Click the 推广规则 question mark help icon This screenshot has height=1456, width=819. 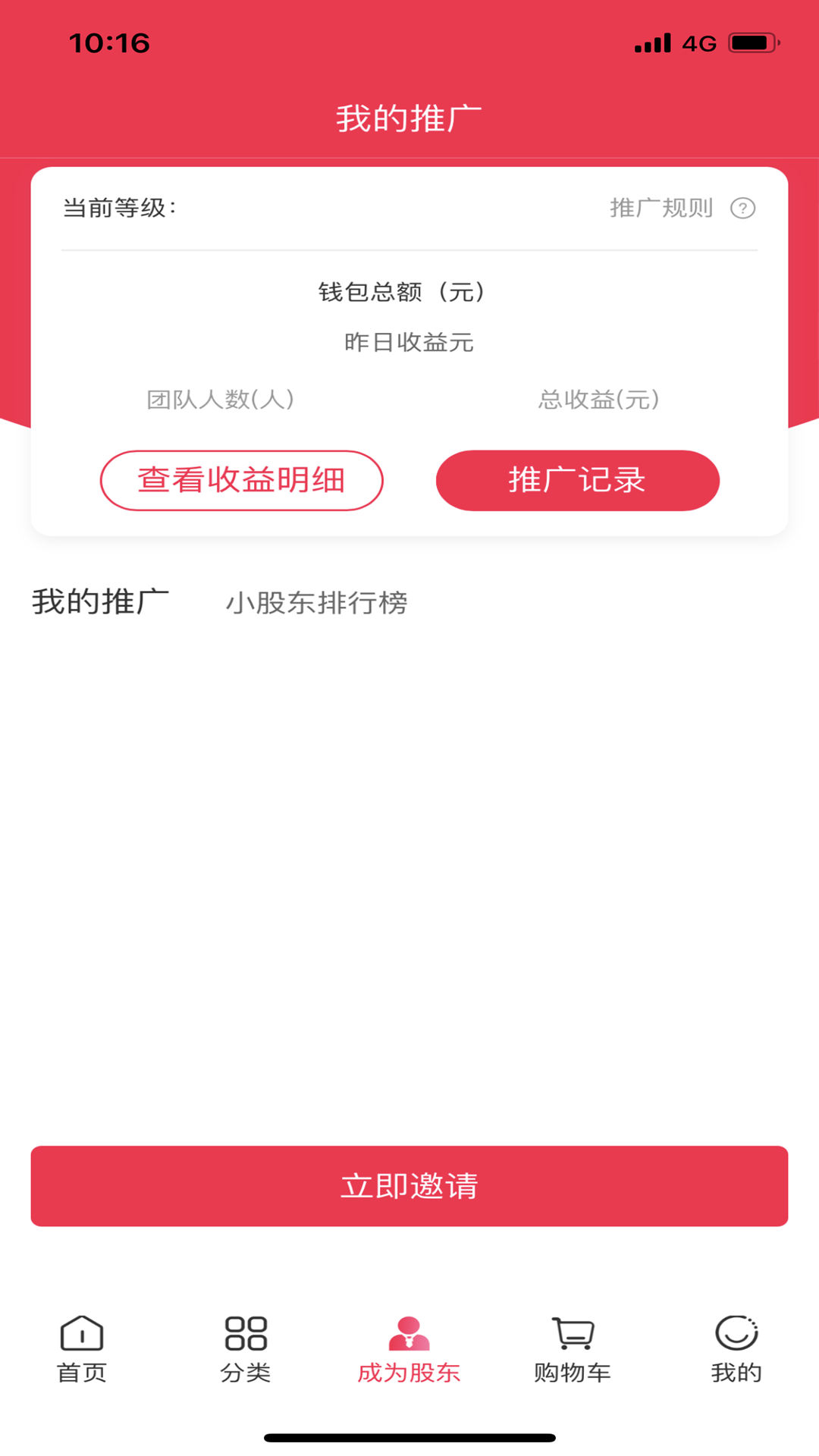coord(743,208)
